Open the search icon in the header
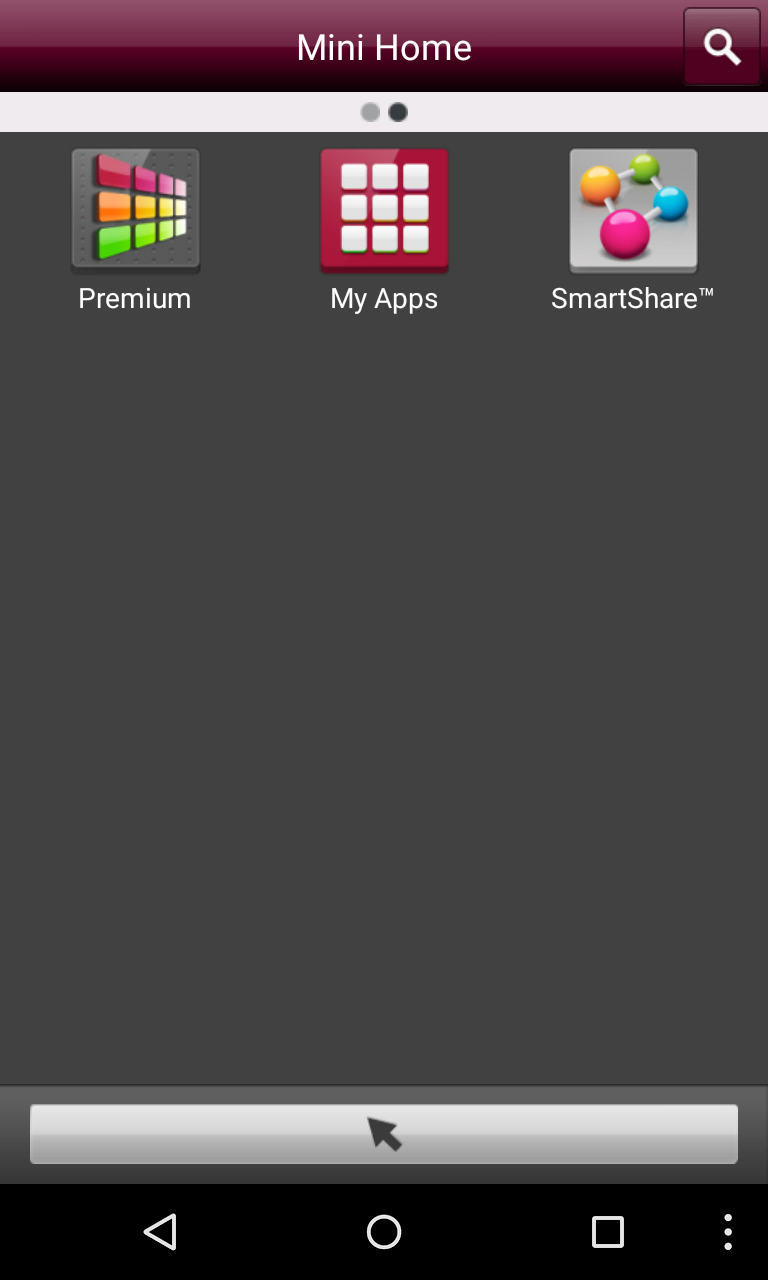768x1280 pixels. point(721,47)
